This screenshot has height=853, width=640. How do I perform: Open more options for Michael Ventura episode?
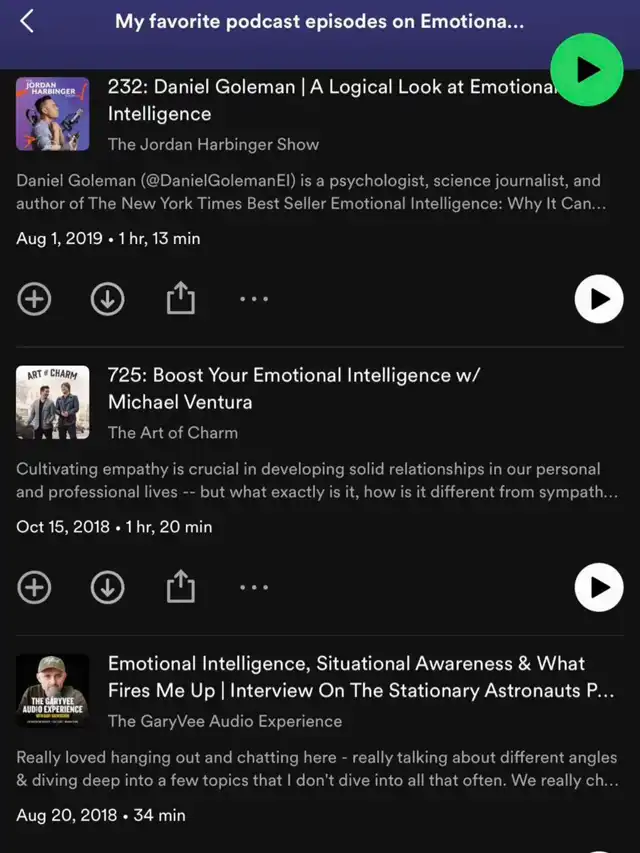[253, 587]
